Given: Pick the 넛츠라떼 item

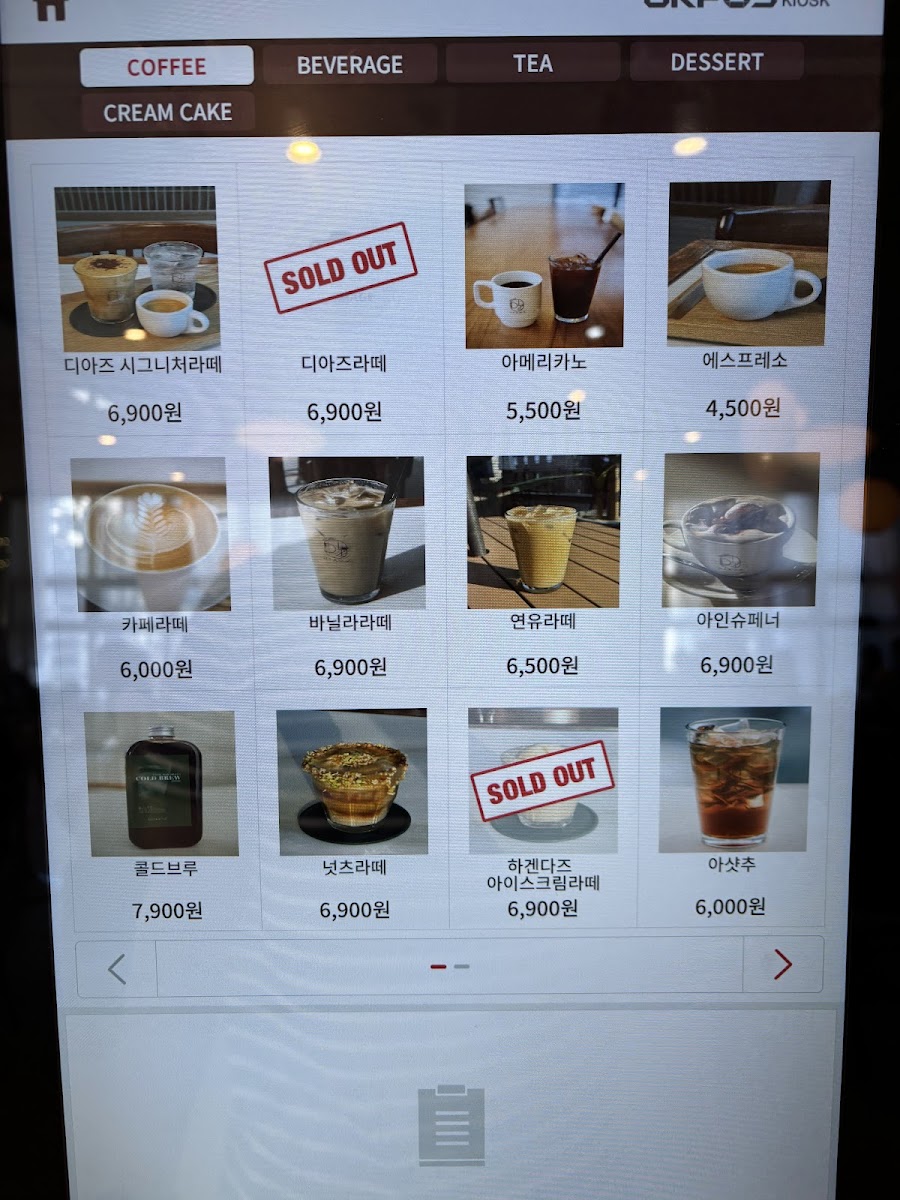Looking at the screenshot, I should point(352,814).
